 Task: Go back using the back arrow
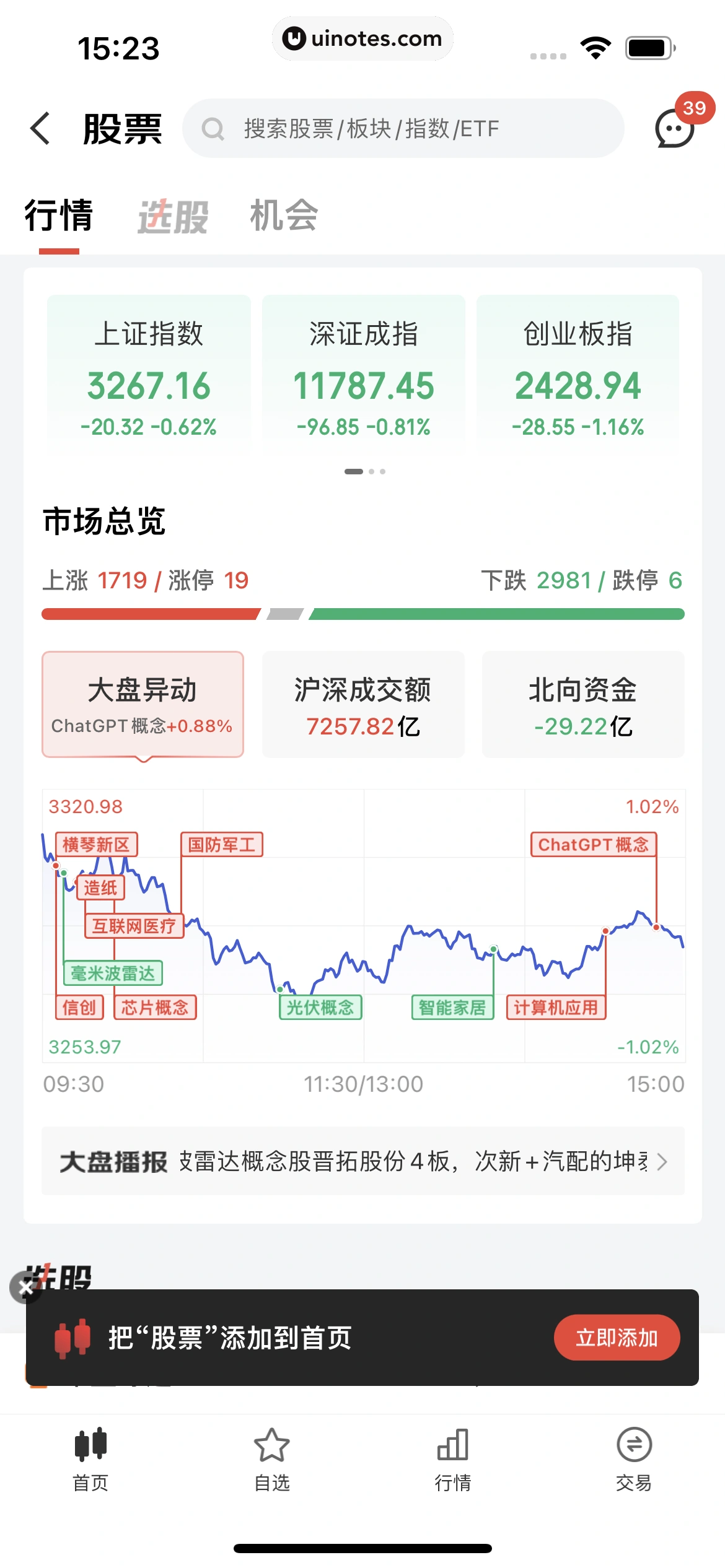40,129
